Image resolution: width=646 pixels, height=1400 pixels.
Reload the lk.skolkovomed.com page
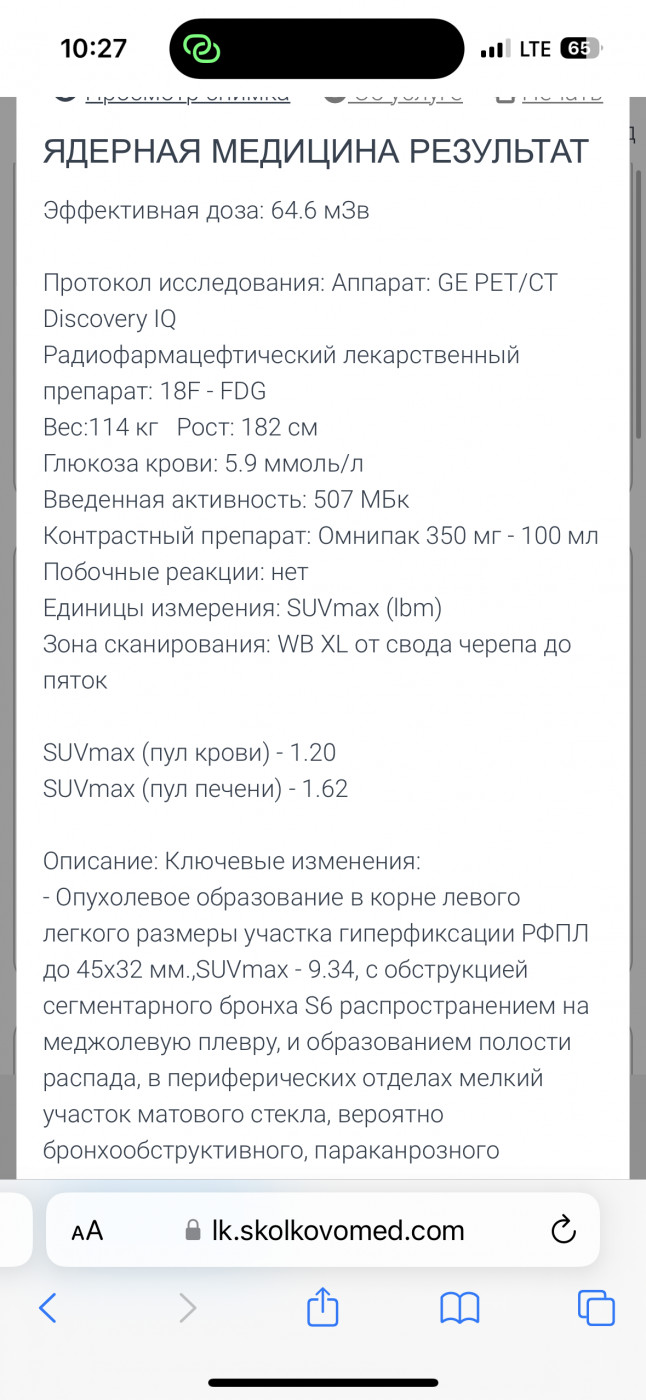[564, 1229]
